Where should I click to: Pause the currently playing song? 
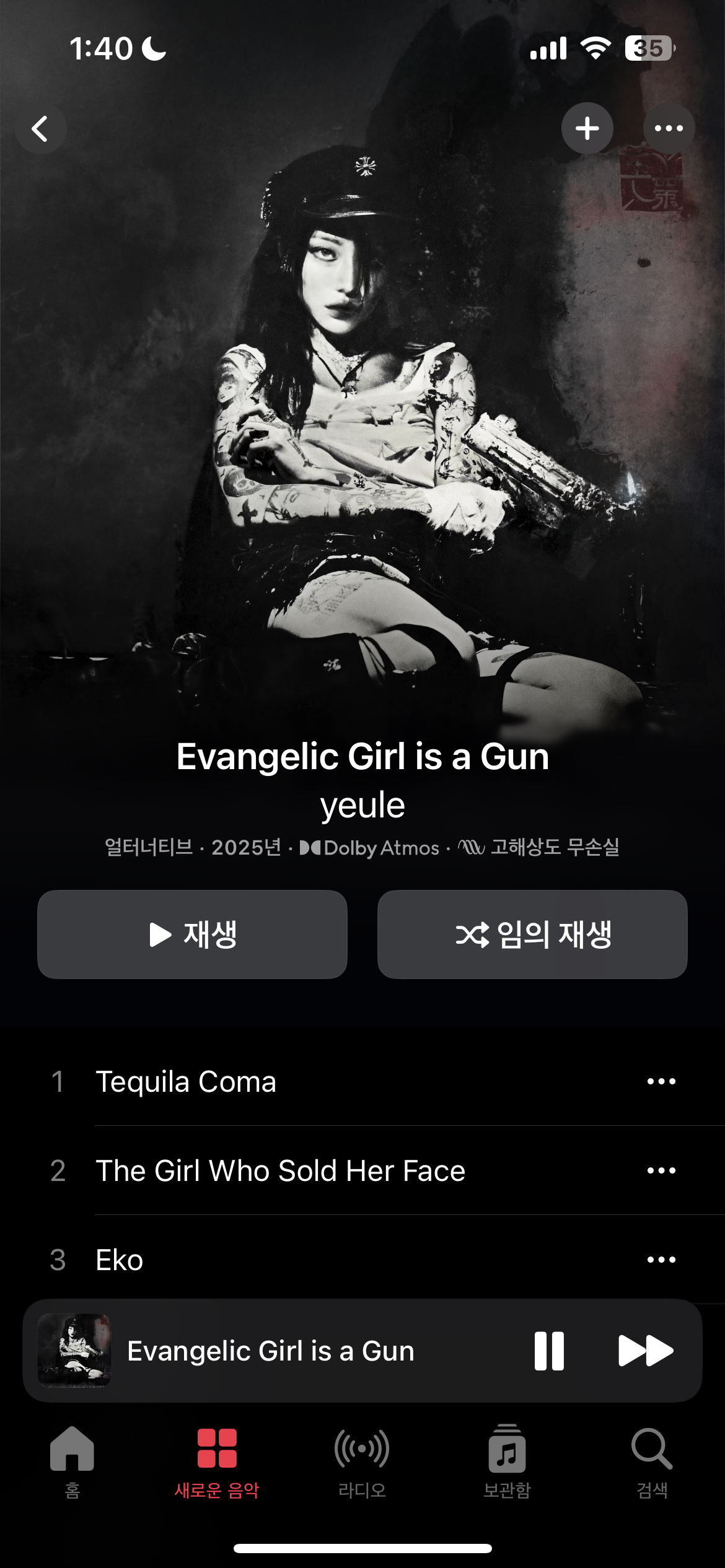pos(549,1351)
